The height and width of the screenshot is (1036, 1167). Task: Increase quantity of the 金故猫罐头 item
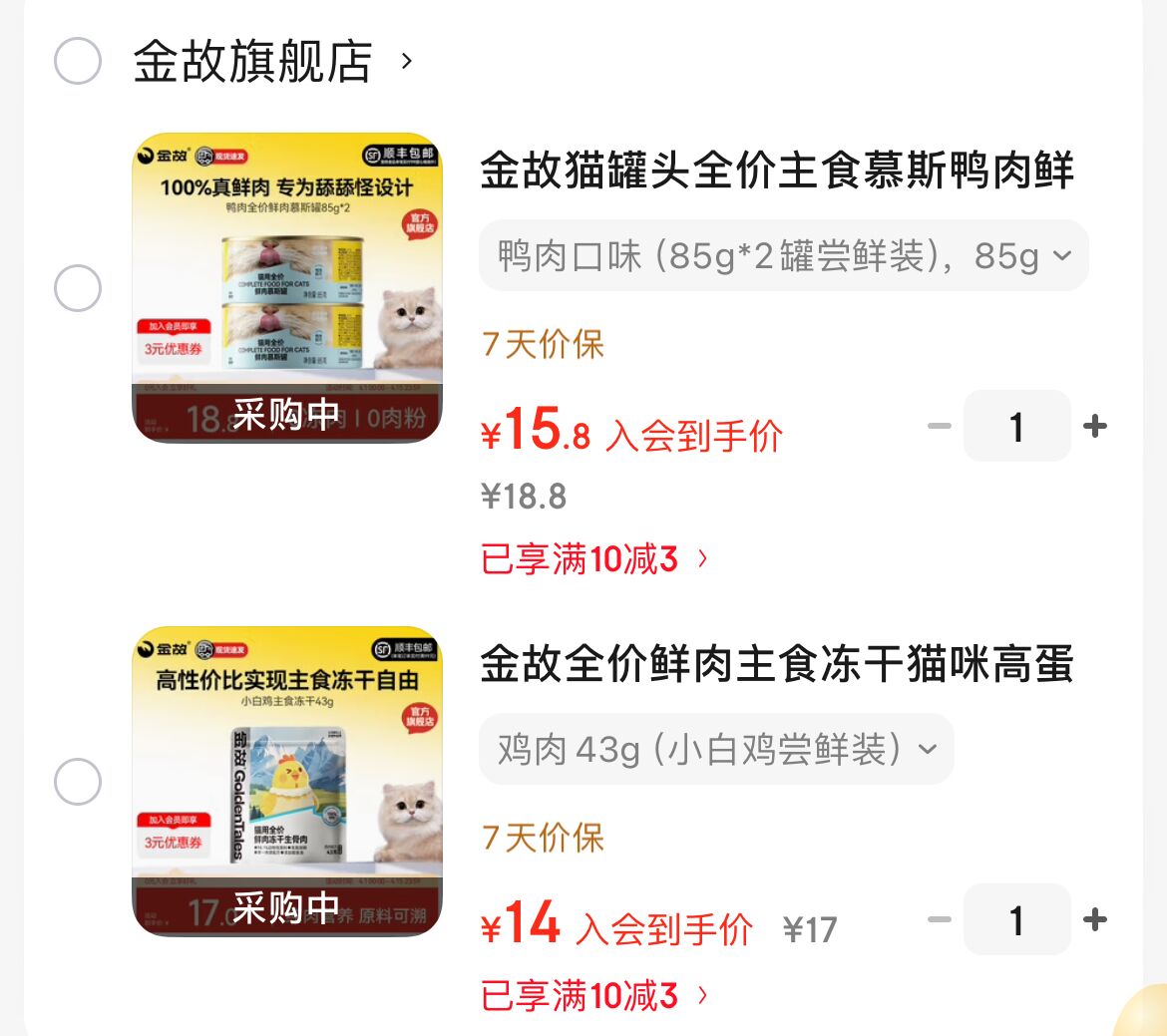point(1095,427)
